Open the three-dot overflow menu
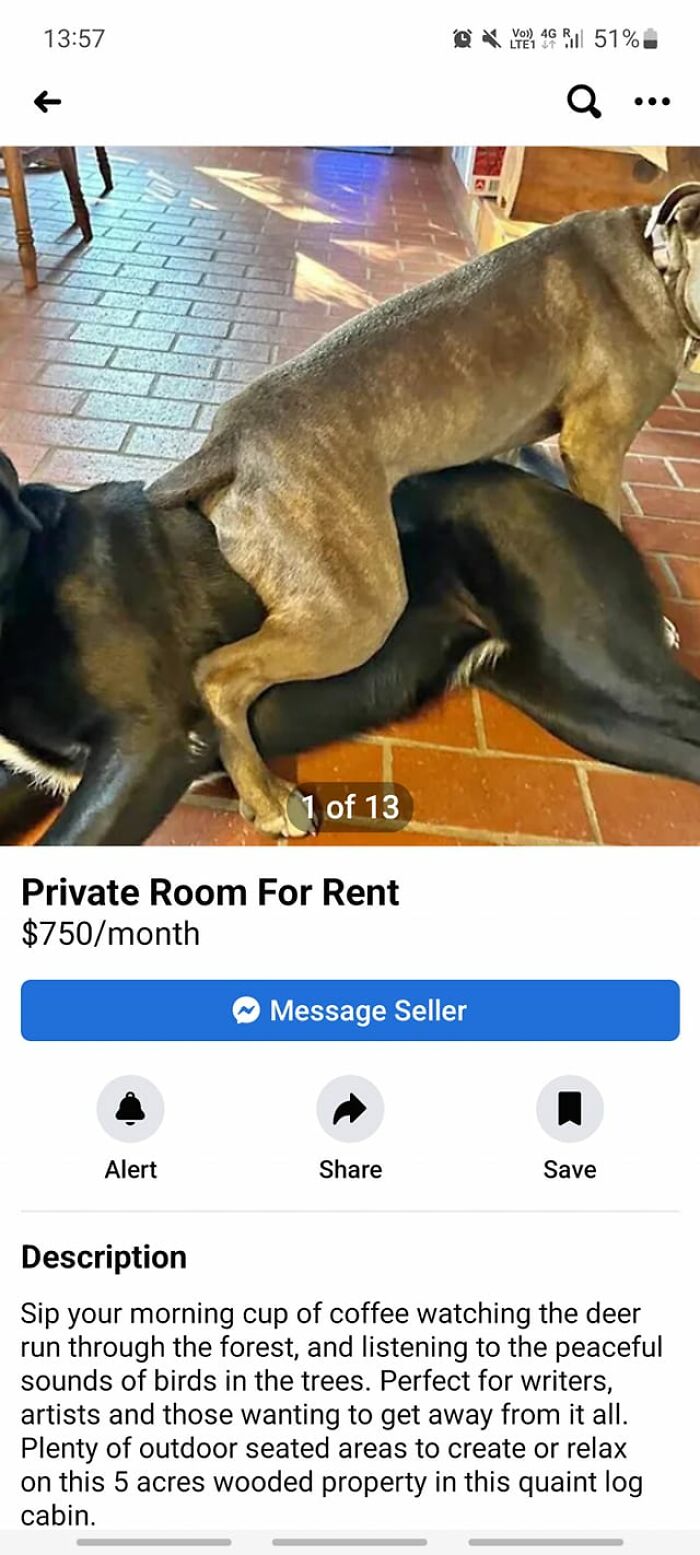The width and height of the screenshot is (700, 1555). (652, 101)
